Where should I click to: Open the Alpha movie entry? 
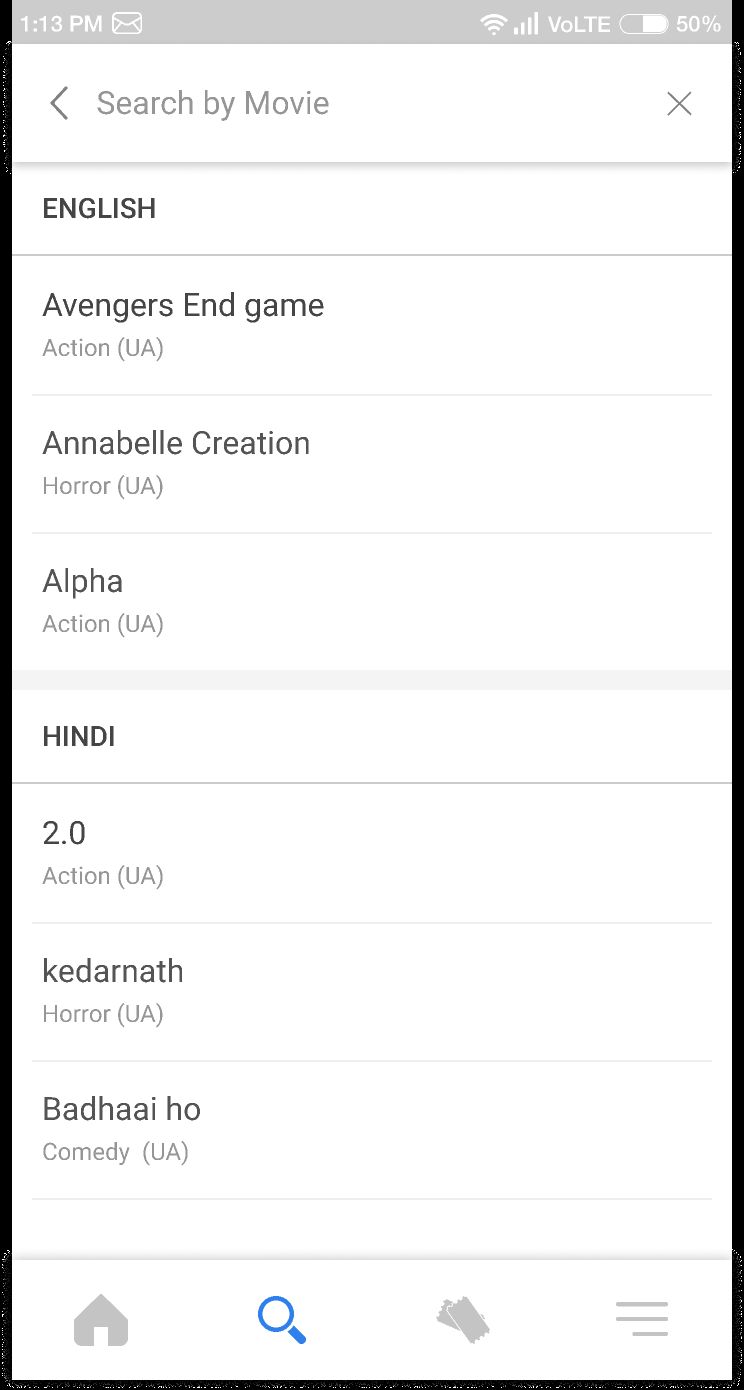372,602
